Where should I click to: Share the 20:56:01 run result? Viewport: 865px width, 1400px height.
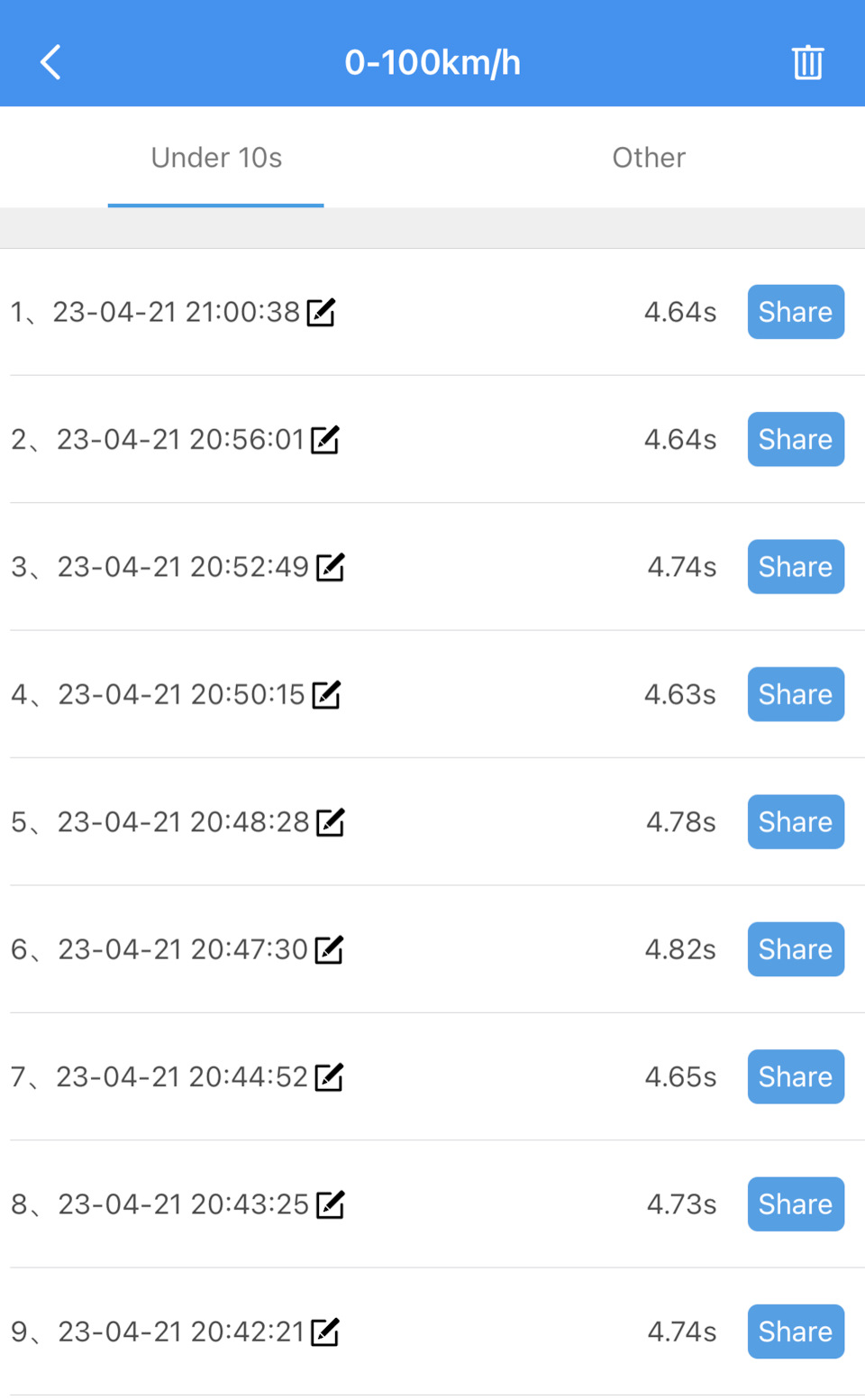796,439
